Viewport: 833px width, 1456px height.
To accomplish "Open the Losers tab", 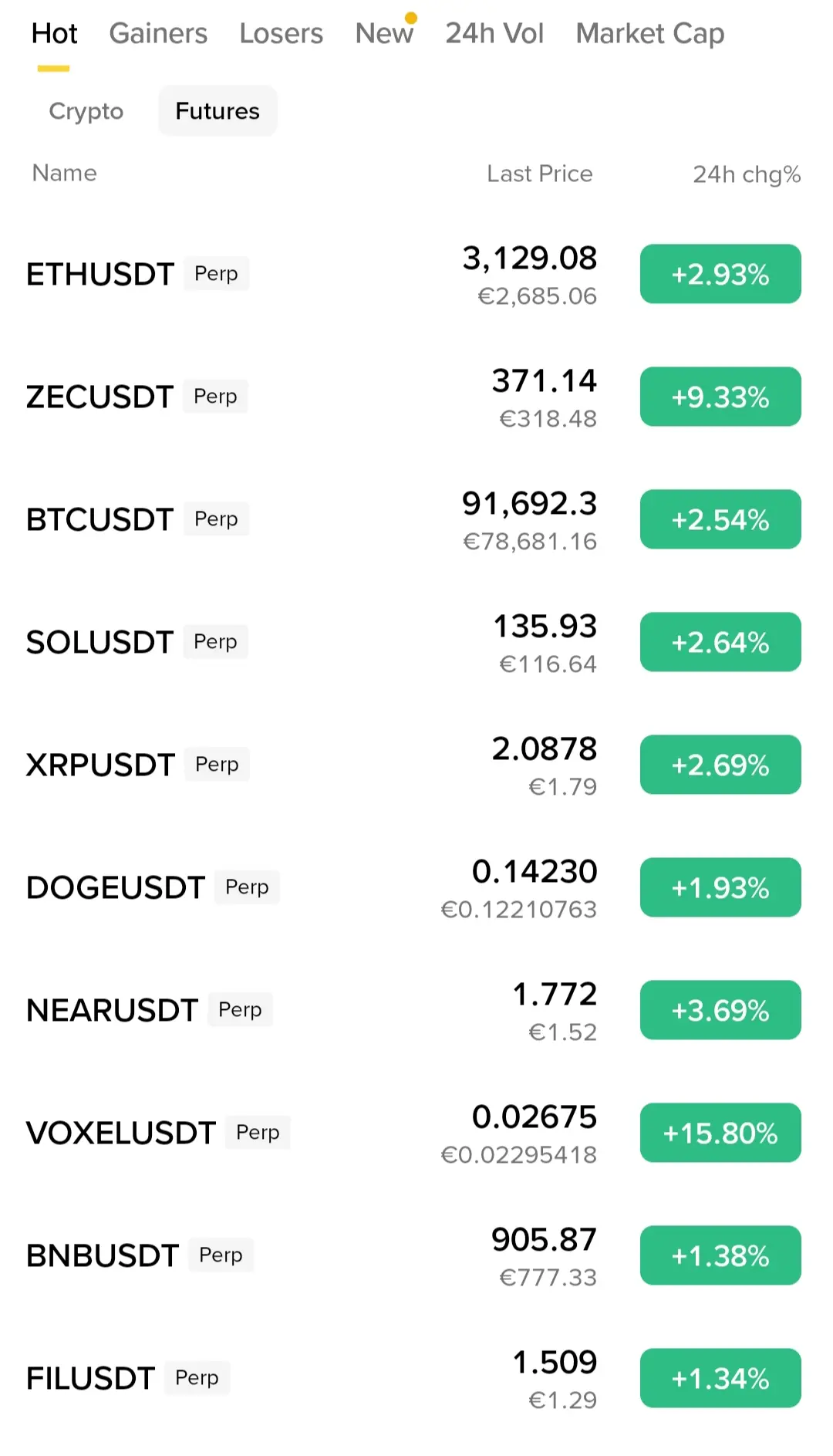I will [281, 33].
